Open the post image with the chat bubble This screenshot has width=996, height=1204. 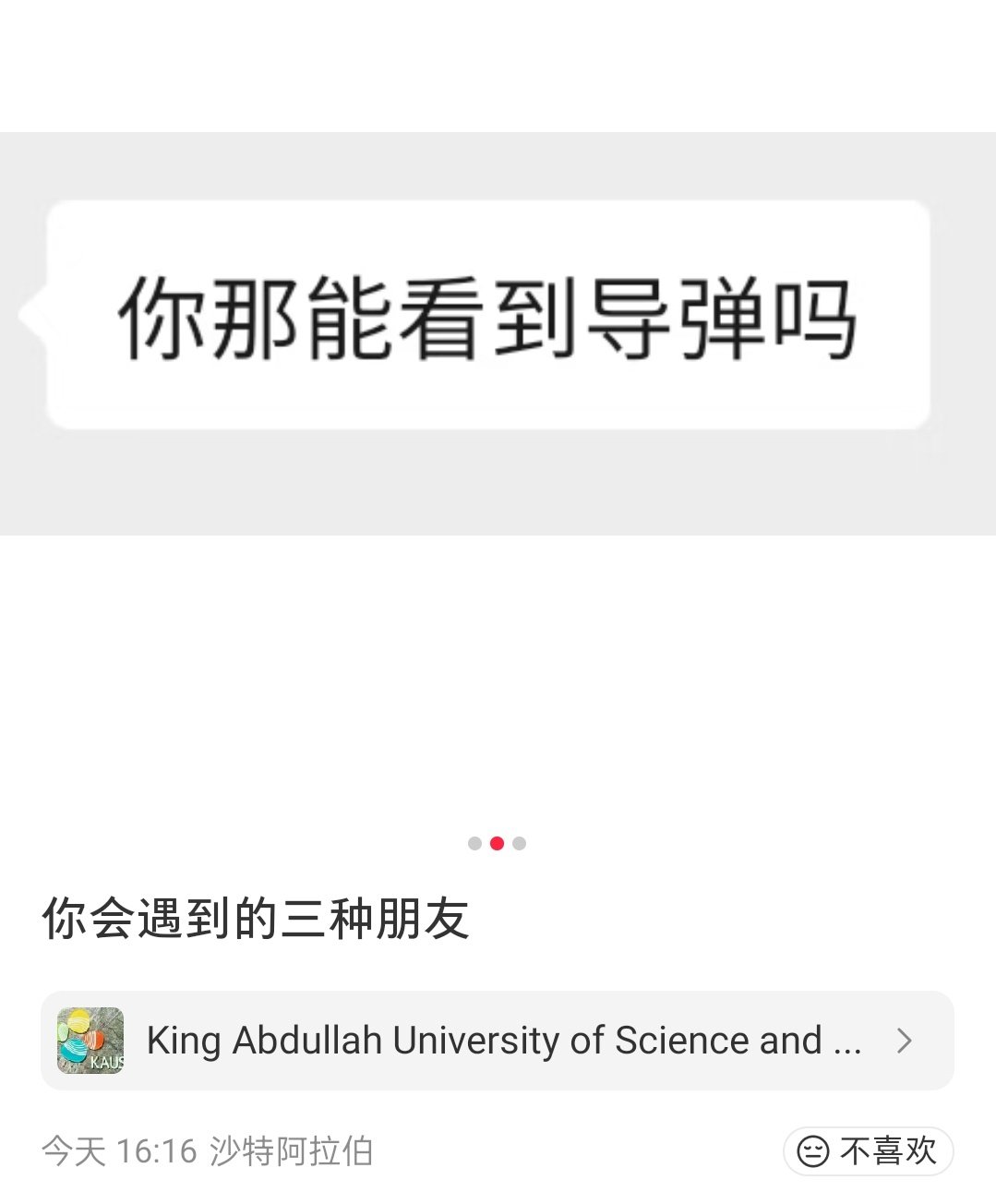498,332
